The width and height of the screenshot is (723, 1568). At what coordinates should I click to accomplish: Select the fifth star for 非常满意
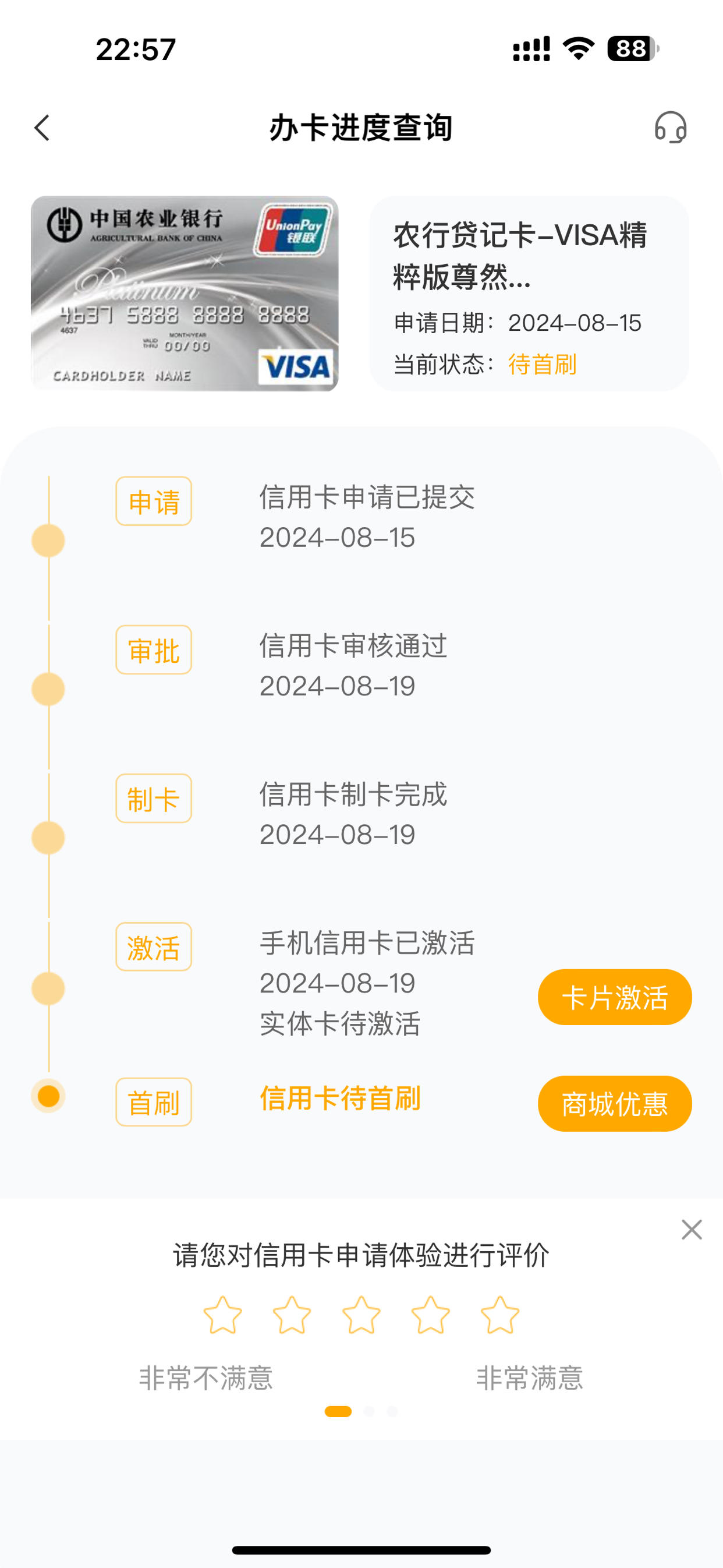499,1315
